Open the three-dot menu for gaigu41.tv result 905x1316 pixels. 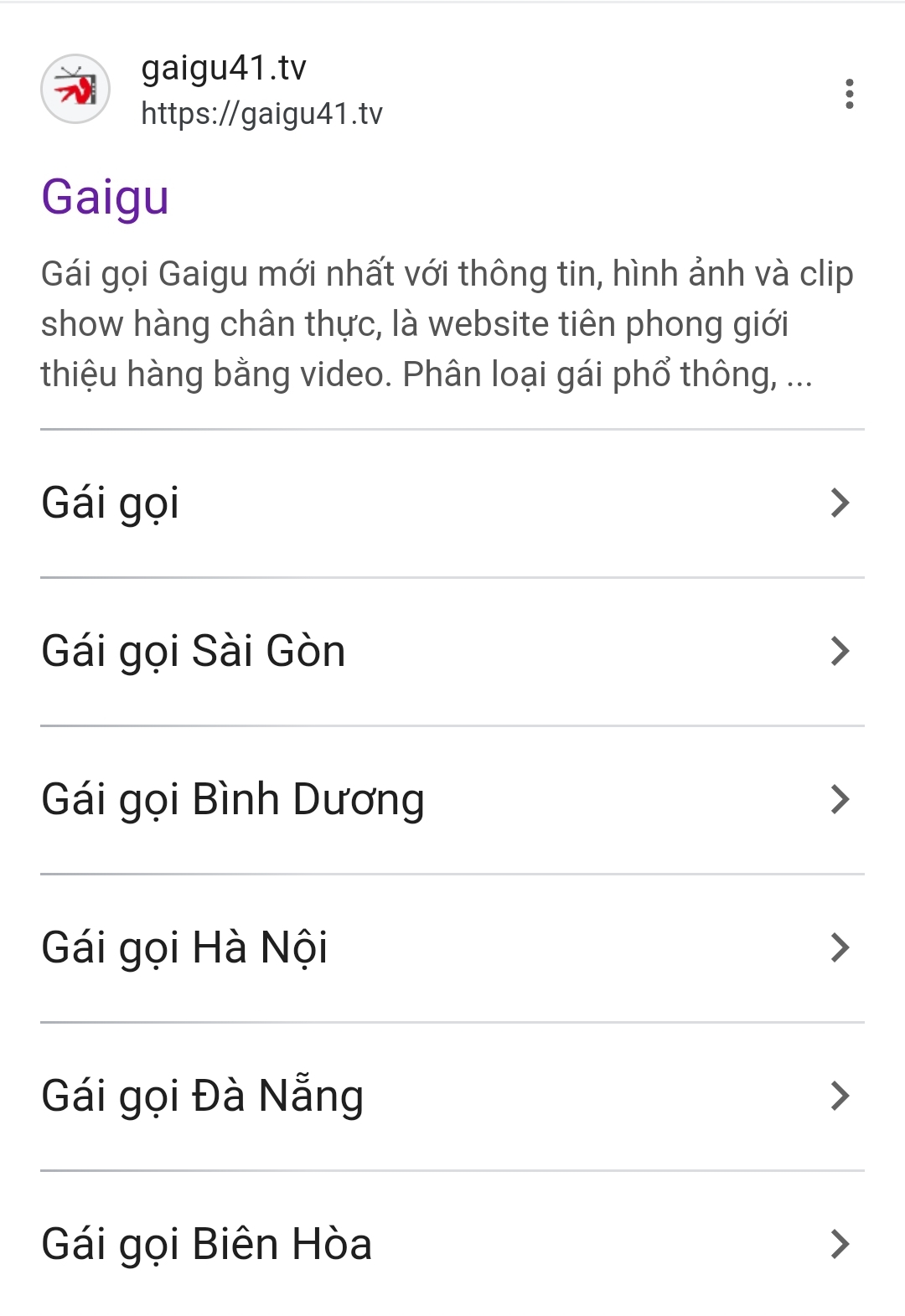(x=849, y=94)
